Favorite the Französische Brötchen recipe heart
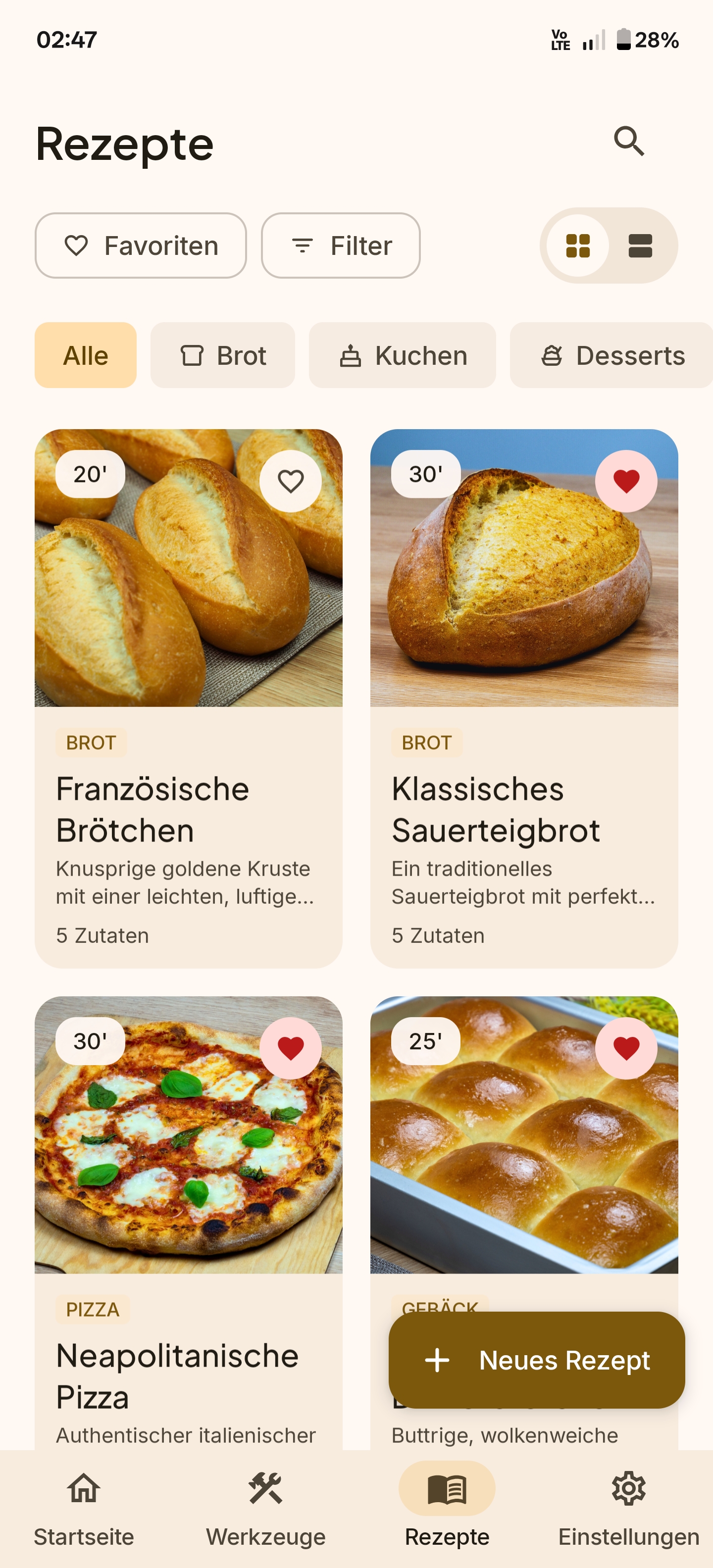713x1568 pixels. tap(291, 481)
